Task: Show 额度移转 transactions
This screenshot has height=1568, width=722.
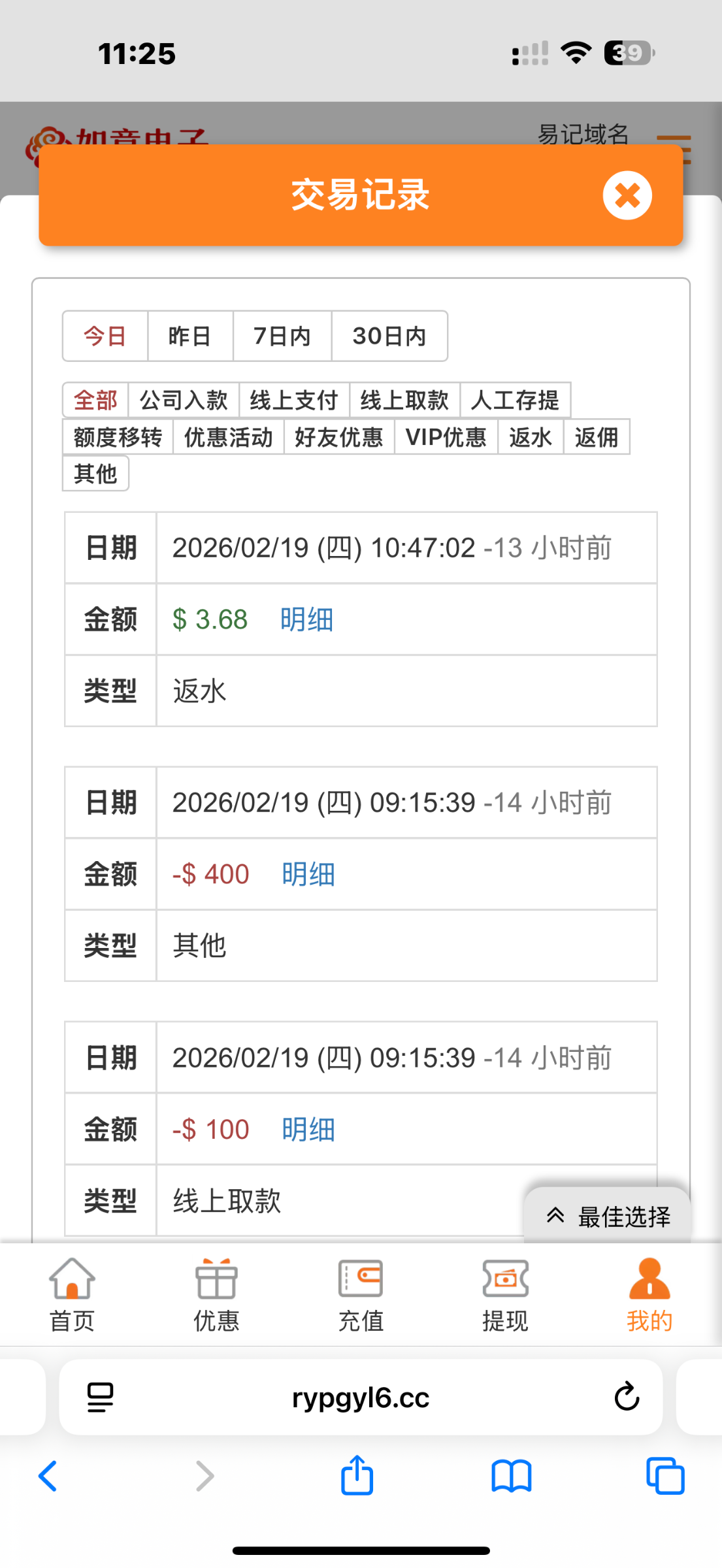Action: tap(118, 437)
